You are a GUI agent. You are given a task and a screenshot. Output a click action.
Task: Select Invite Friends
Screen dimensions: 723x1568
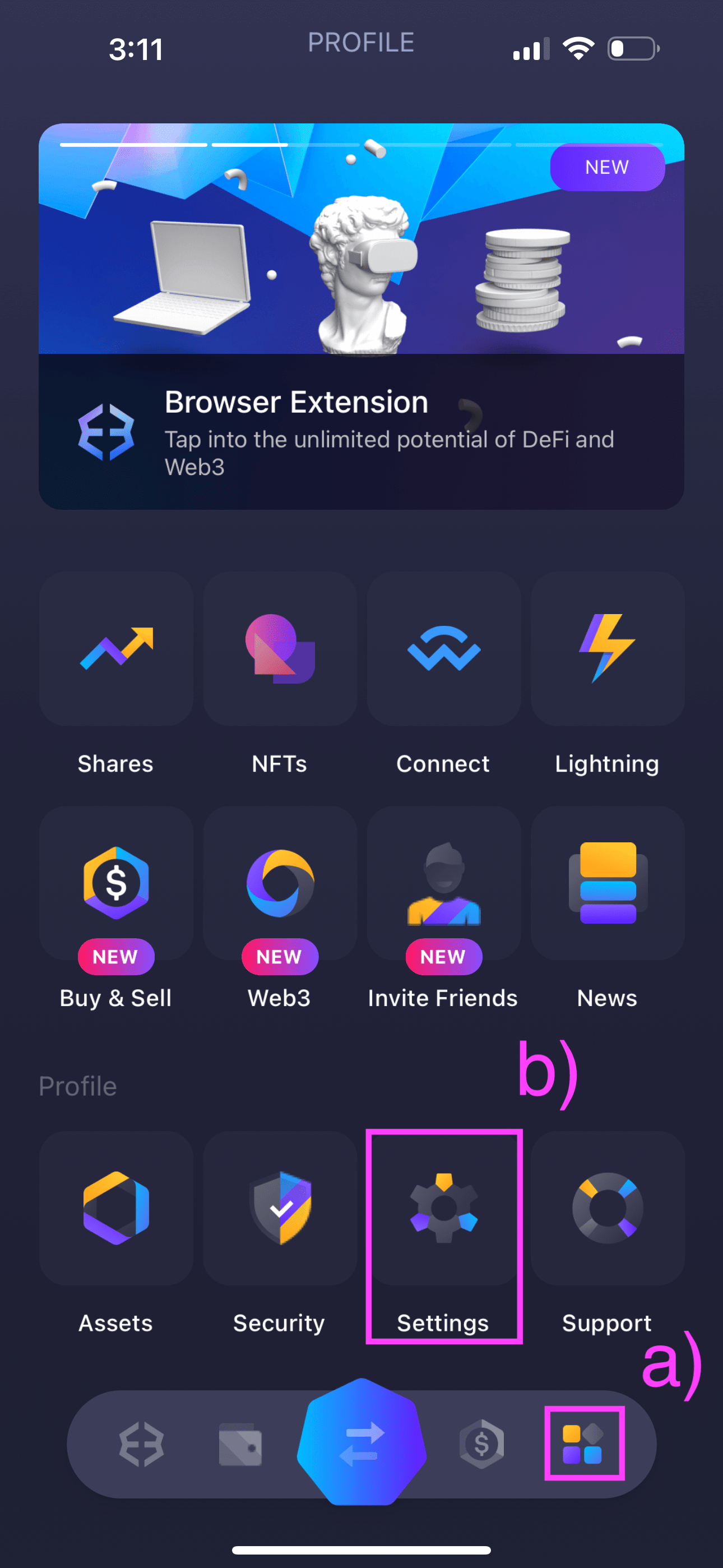point(444,884)
